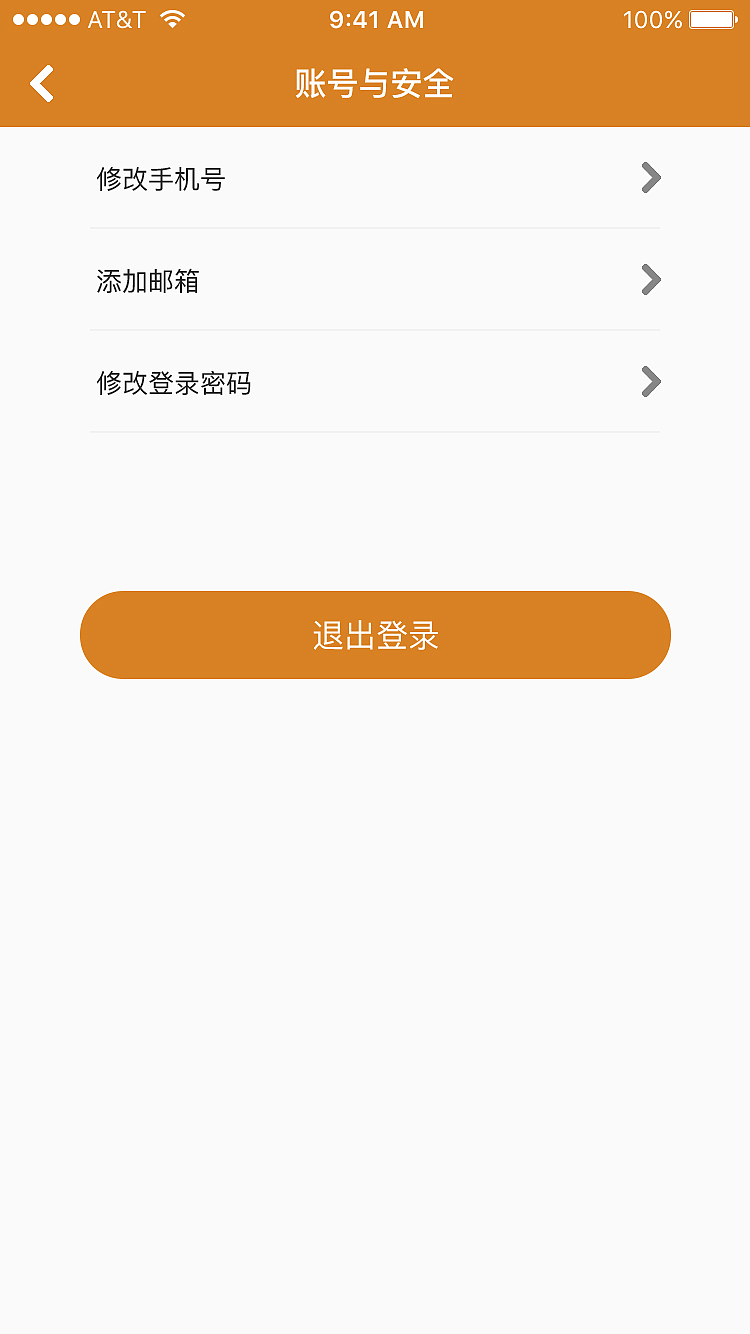The image size is (750, 1334).
Task: Select the chevron next to 修改登录密码
Action: point(650,382)
